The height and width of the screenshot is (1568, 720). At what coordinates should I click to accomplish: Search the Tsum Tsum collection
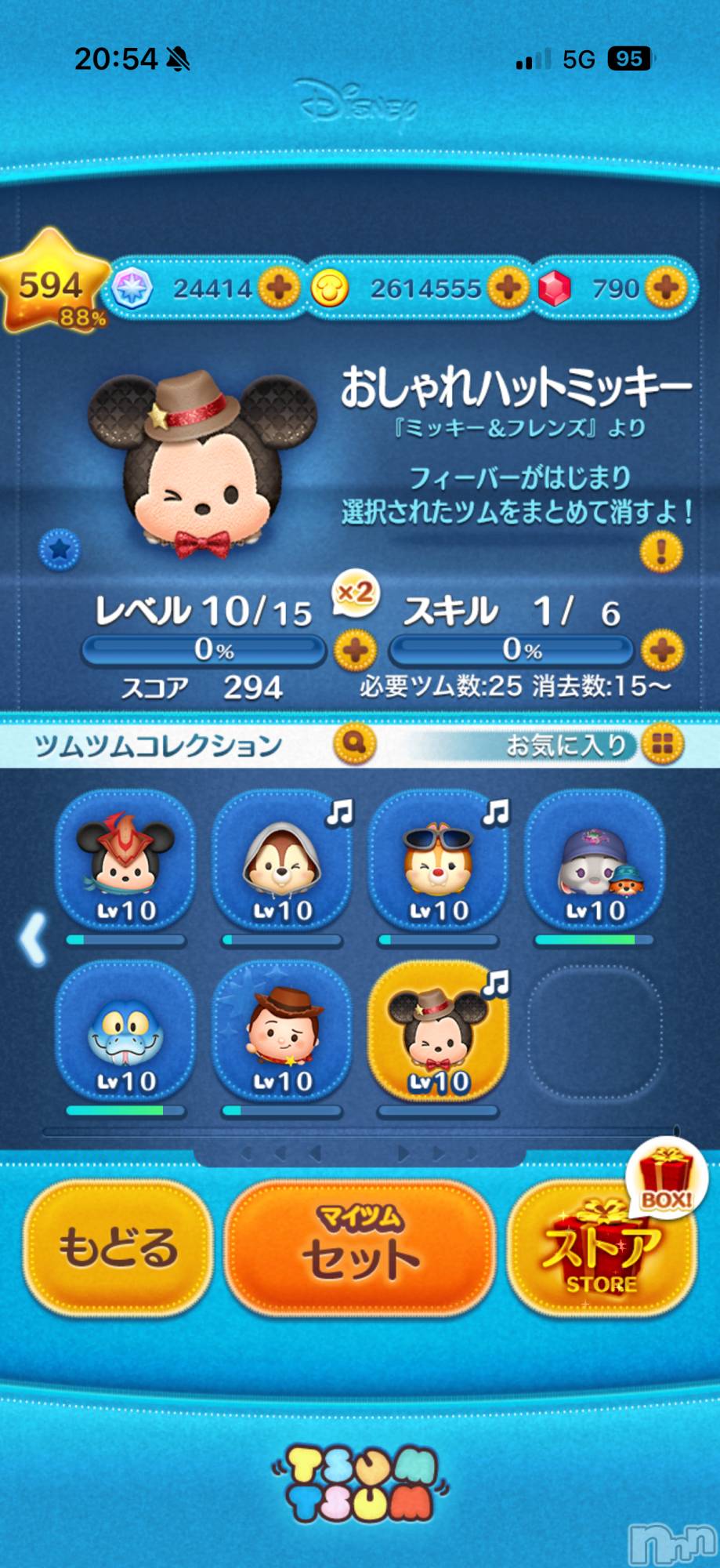(x=354, y=743)
